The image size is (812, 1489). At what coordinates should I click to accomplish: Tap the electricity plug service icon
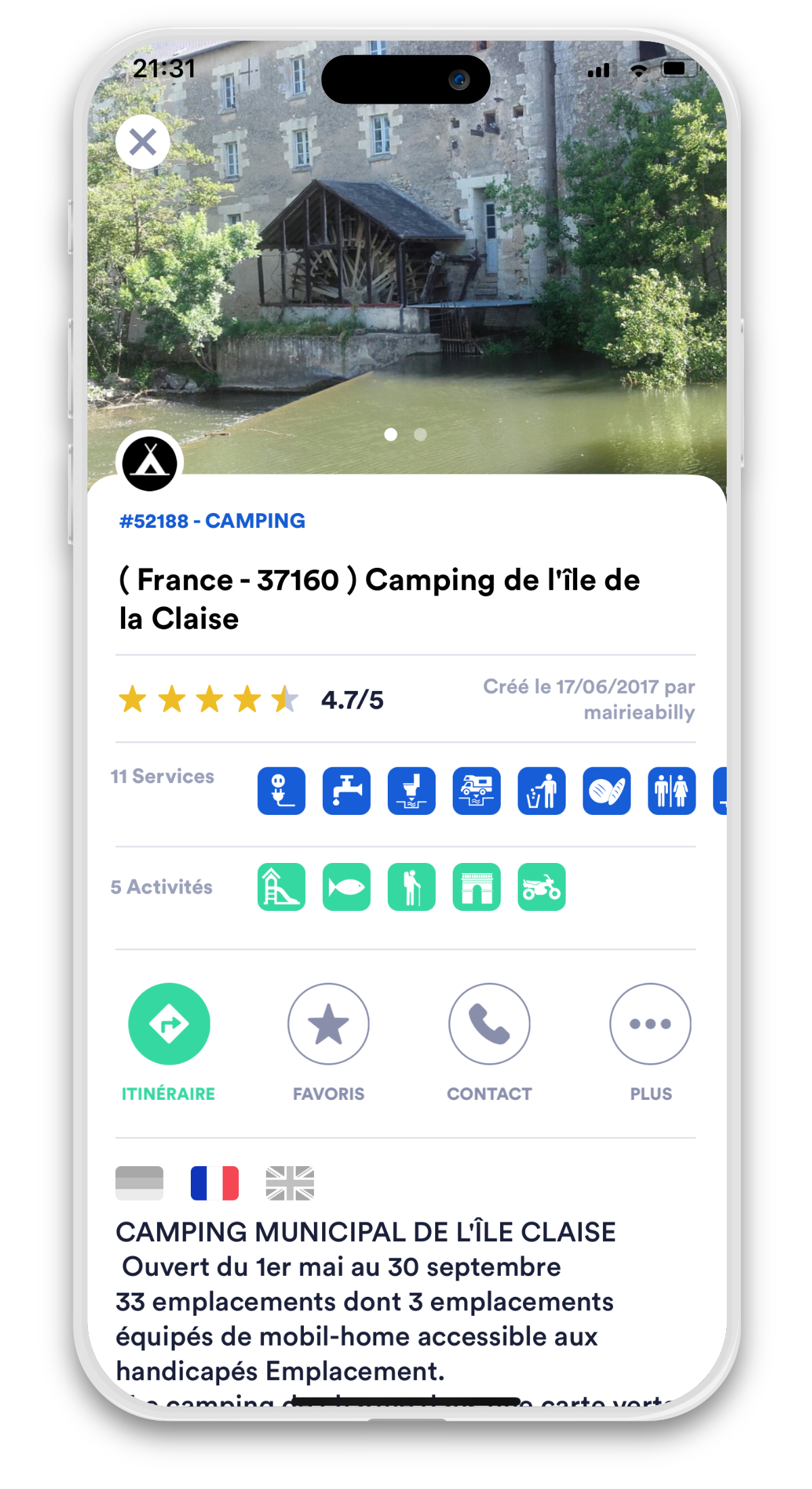tap(281, 791)
